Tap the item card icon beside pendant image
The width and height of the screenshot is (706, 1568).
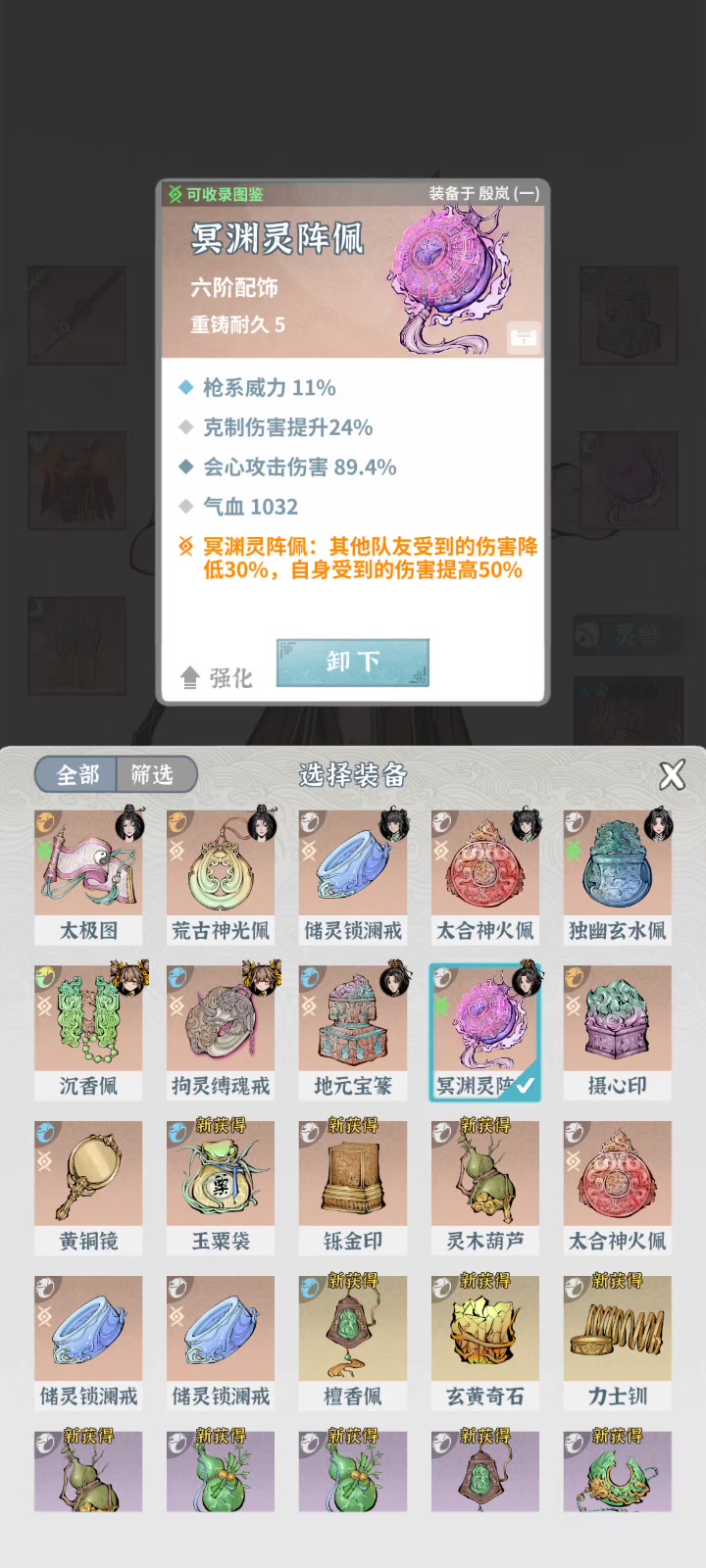(524, 336)
